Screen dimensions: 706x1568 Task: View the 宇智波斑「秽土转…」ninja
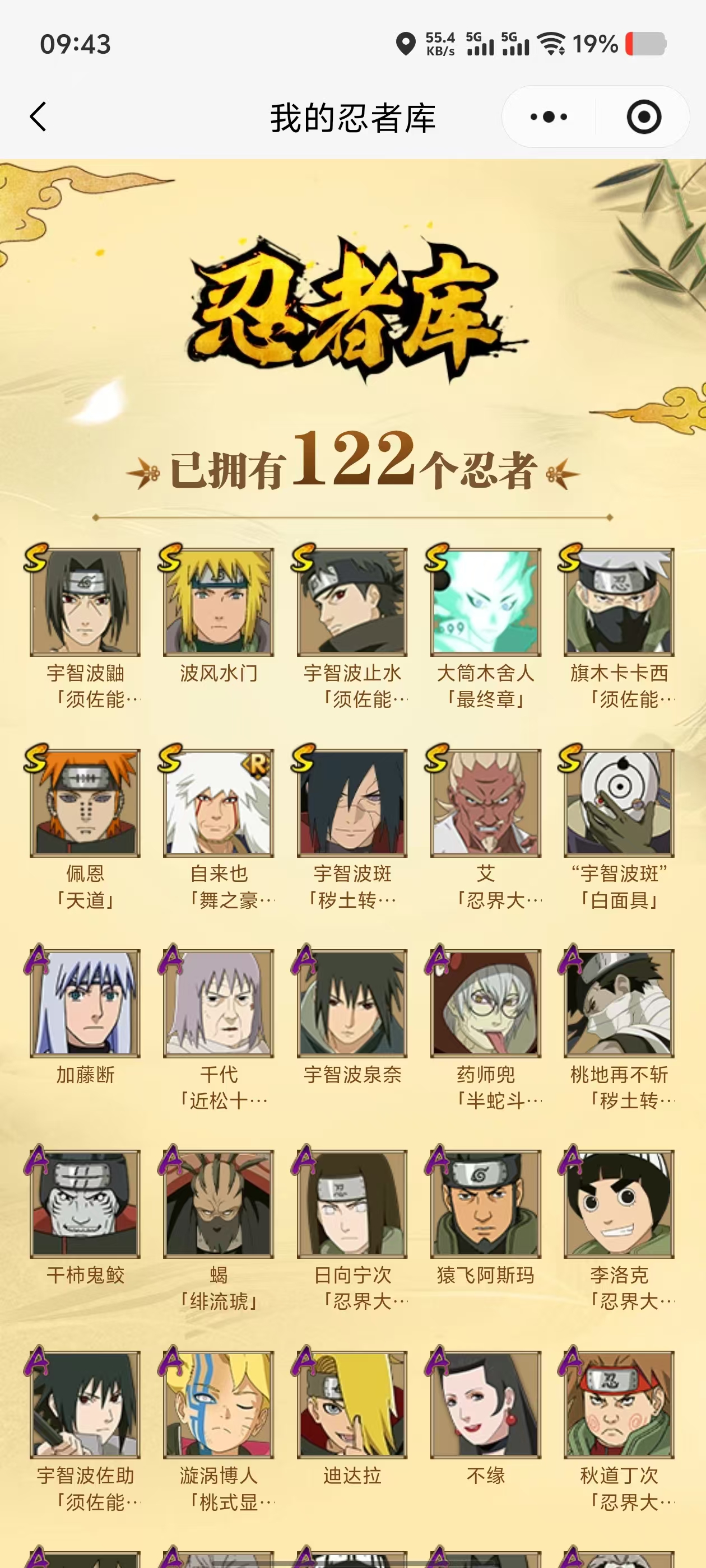point(352,802)
